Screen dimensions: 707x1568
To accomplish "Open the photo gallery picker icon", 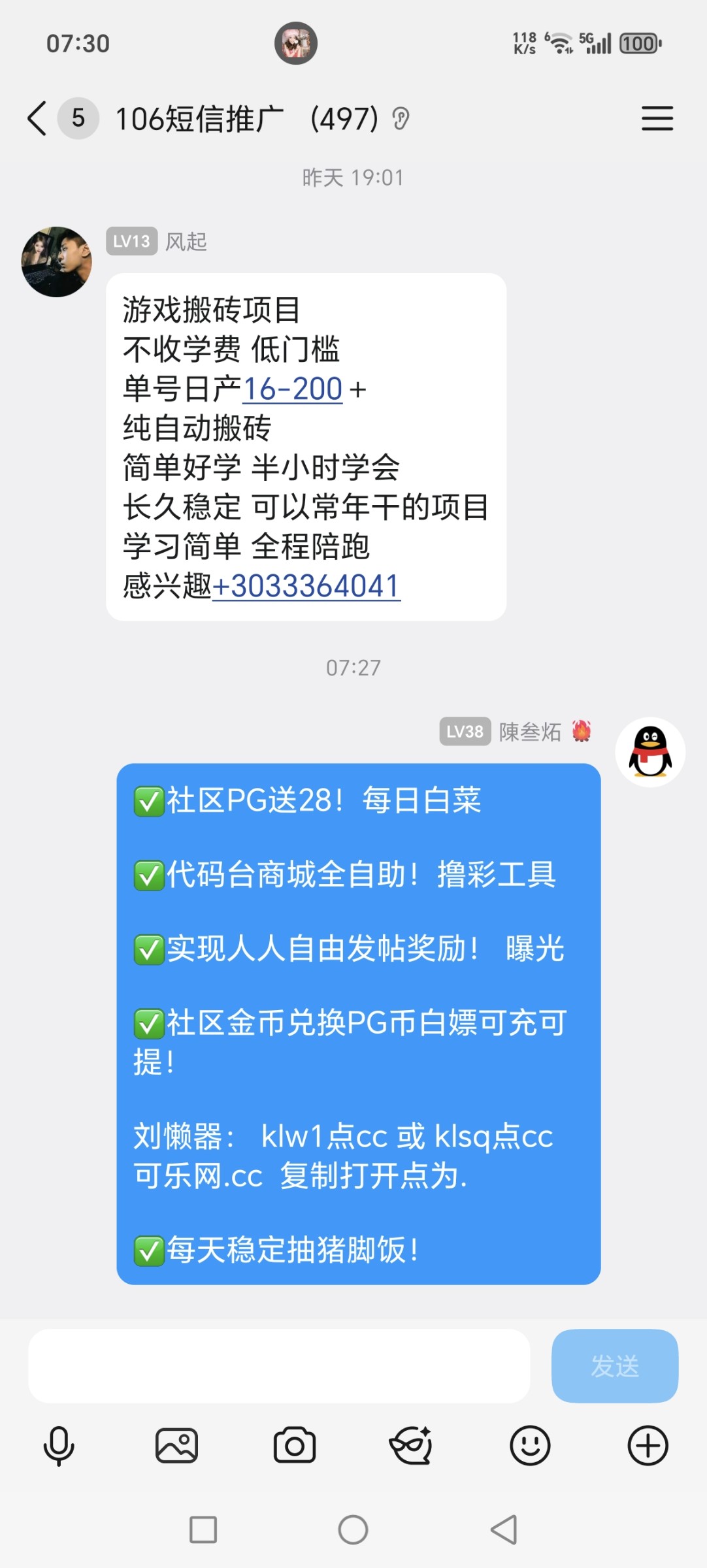I will (x=176, y=1445).
